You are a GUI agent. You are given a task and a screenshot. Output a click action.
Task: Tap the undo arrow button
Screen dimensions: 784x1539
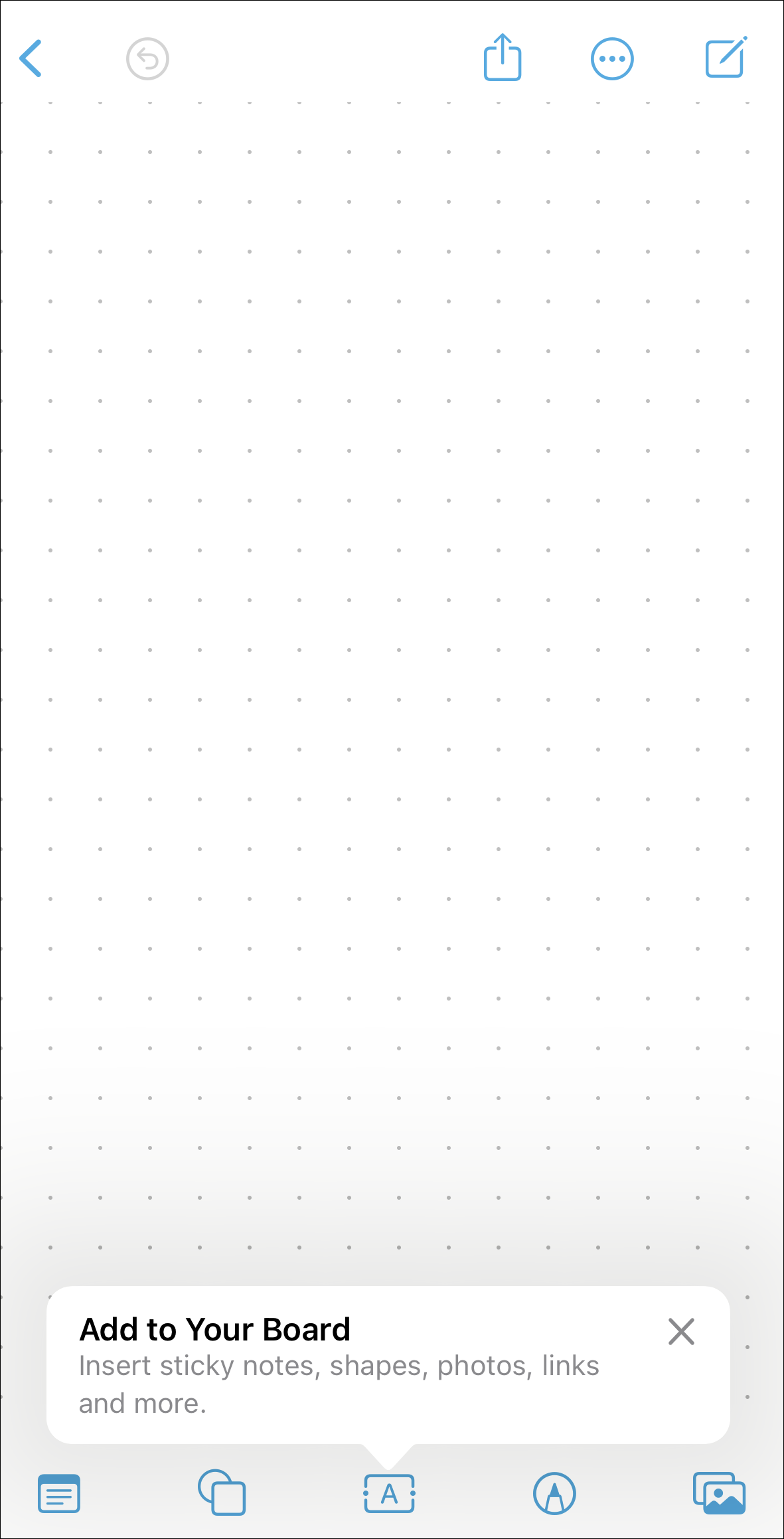click(147, 58)
